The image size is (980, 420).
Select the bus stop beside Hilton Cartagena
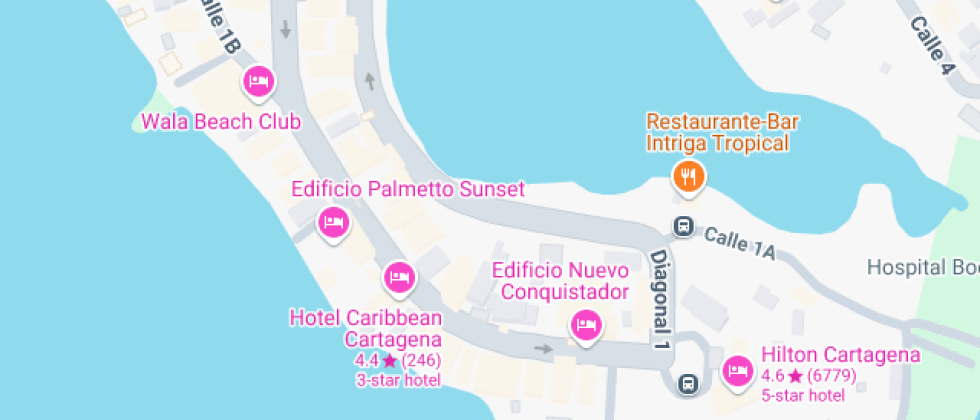(x=689, y=382)
